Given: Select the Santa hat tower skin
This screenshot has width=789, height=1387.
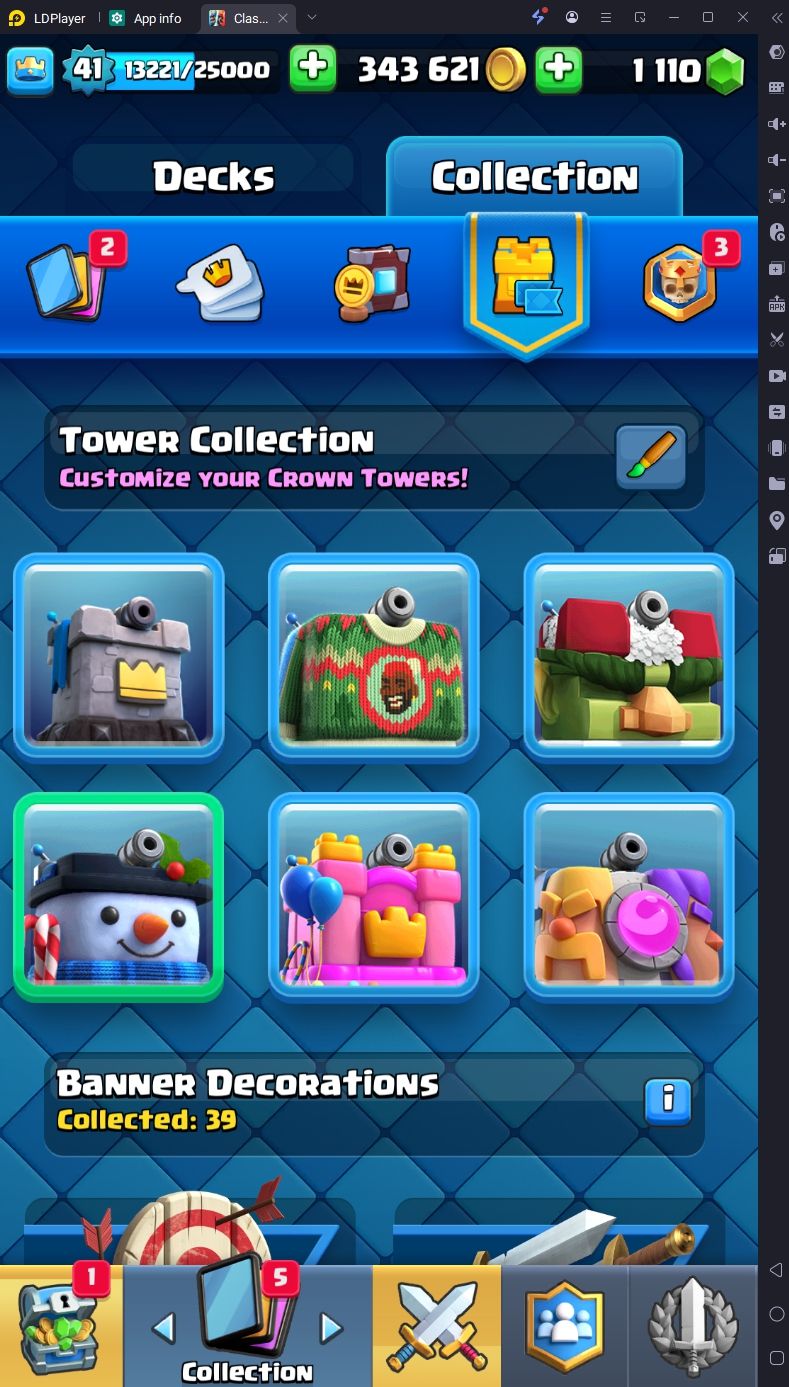Looking at the screenshot, I should coord(628,657).
